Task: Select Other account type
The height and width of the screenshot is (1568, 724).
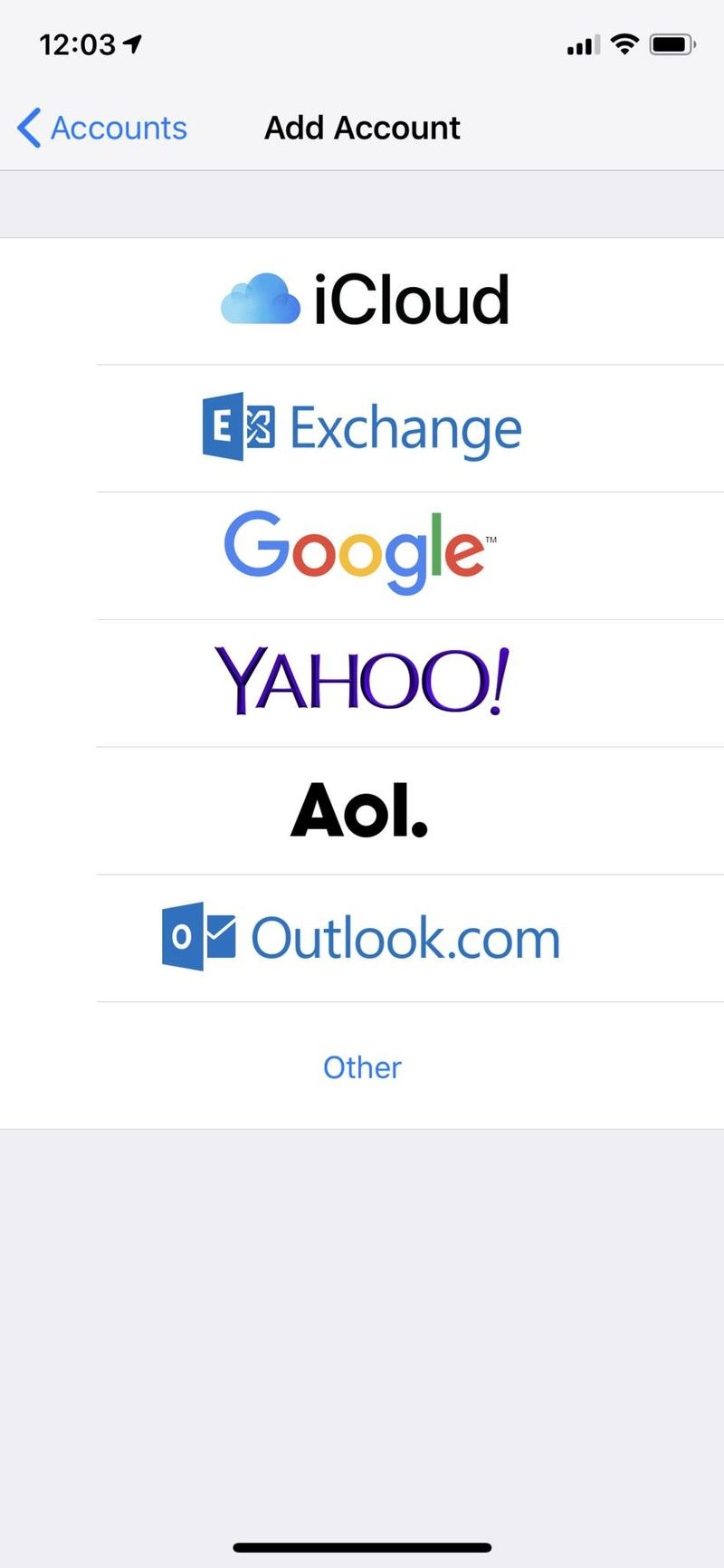Action: pyautogui.click(x=362, y=1066)
